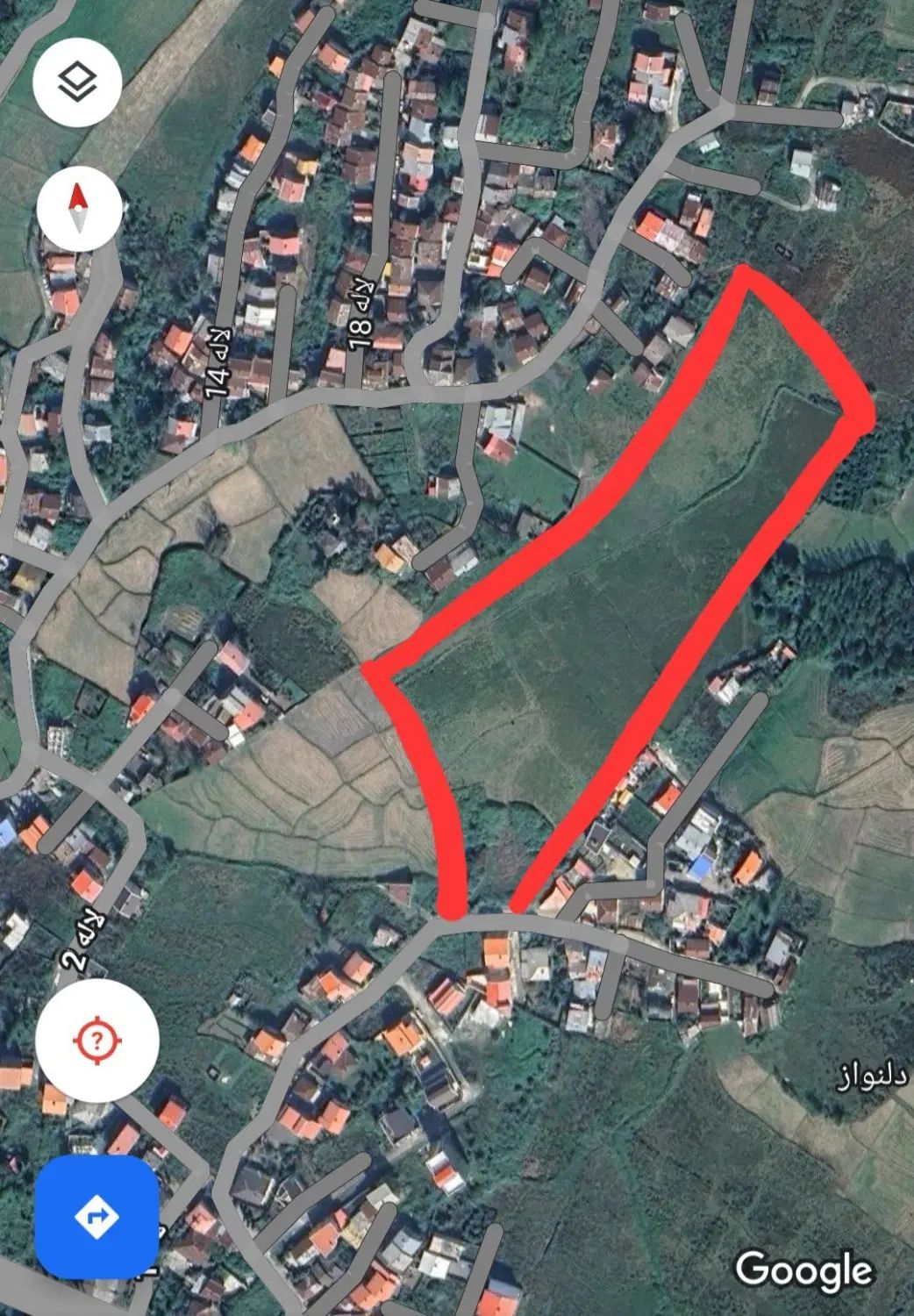
Task: Open directions with the blue arrow button
Action: click(x=97, y=1217)
